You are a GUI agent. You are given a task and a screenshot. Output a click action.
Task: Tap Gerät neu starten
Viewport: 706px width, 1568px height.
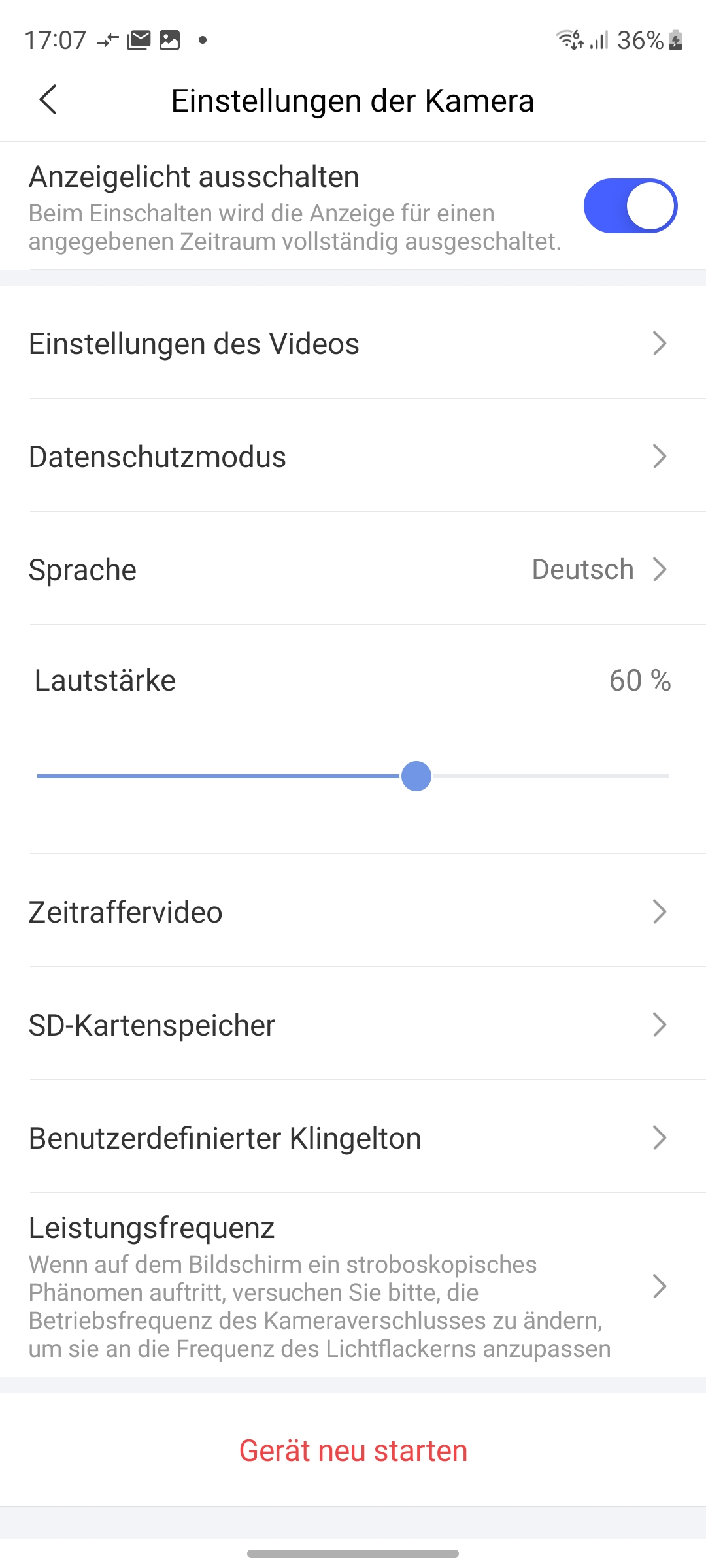click(353, 1451)
